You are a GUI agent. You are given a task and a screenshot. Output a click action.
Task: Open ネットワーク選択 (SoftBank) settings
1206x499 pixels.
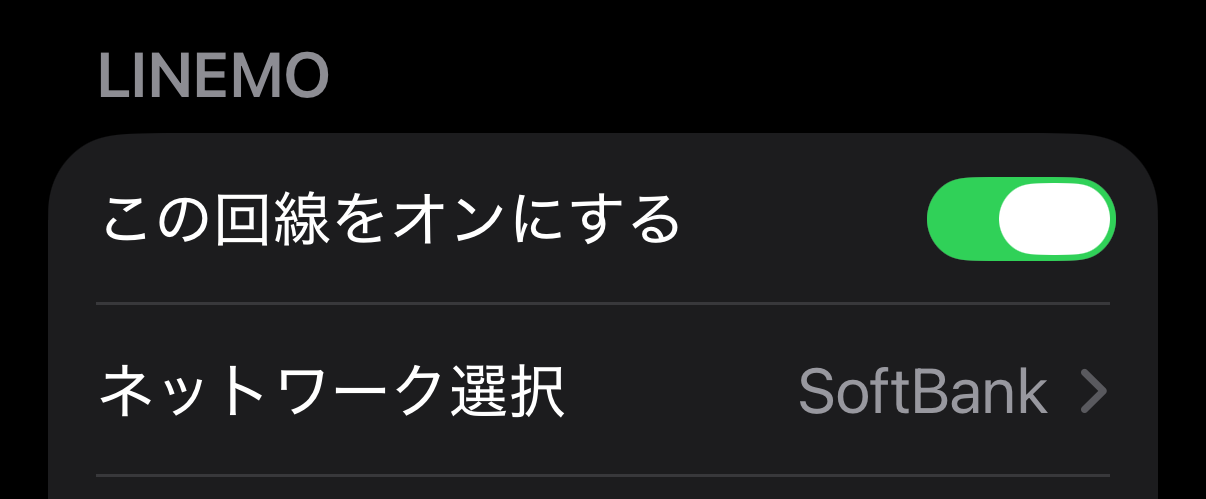602,392
